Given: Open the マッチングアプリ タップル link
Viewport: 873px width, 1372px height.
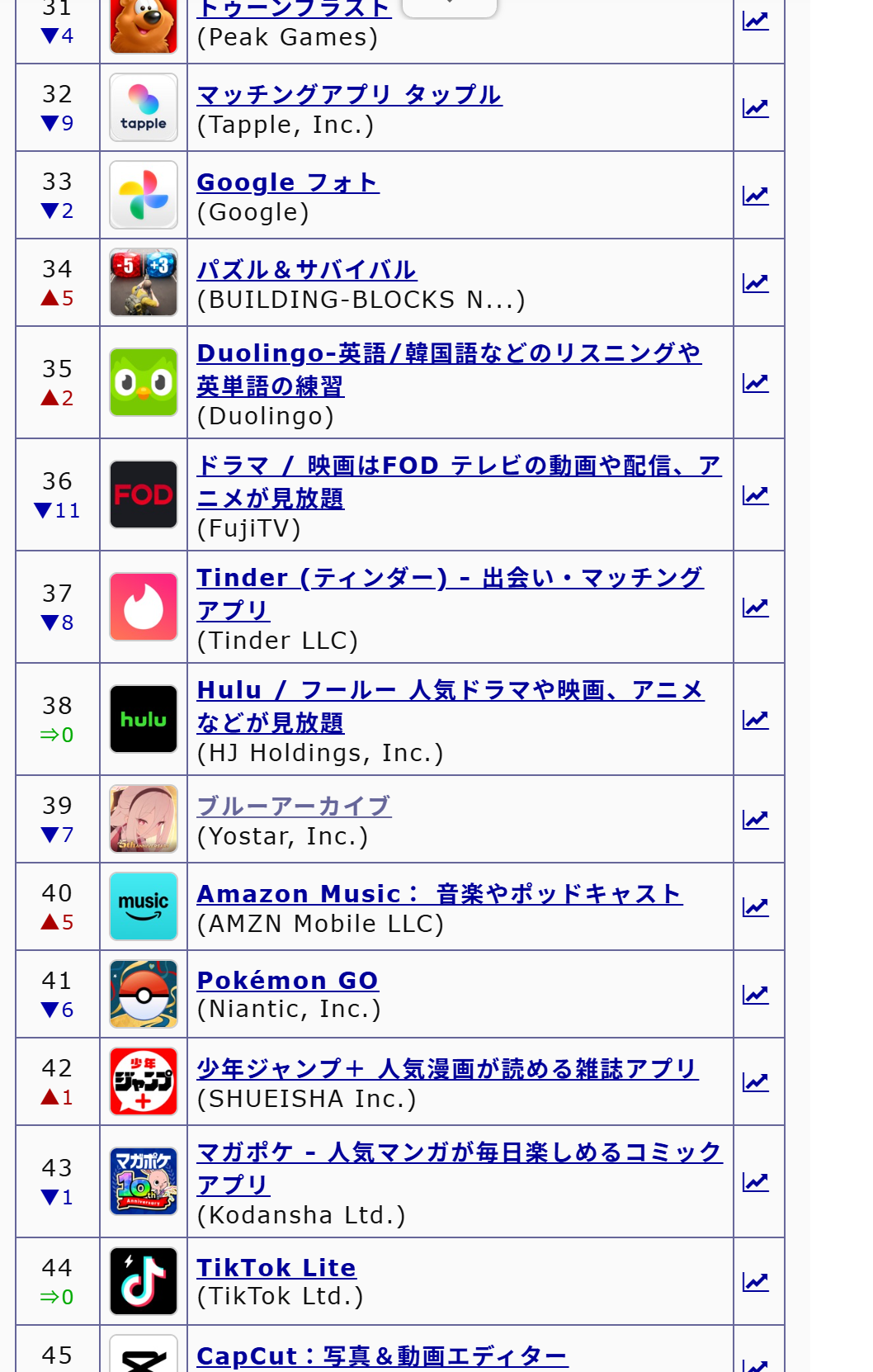Looking at the screenshot, I should (348, 95).
